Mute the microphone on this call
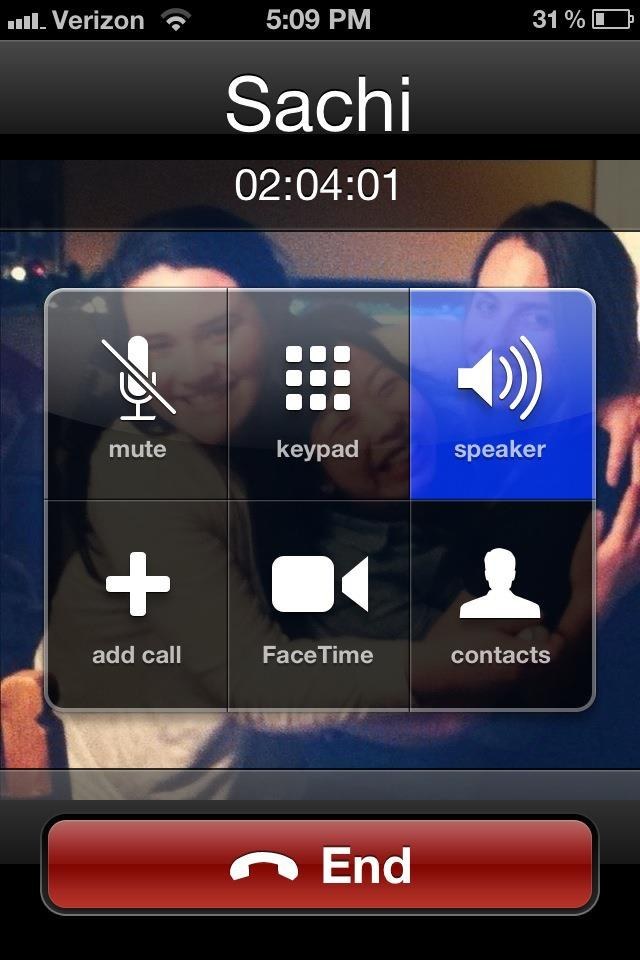640x960 pixels. coord(137,395)
